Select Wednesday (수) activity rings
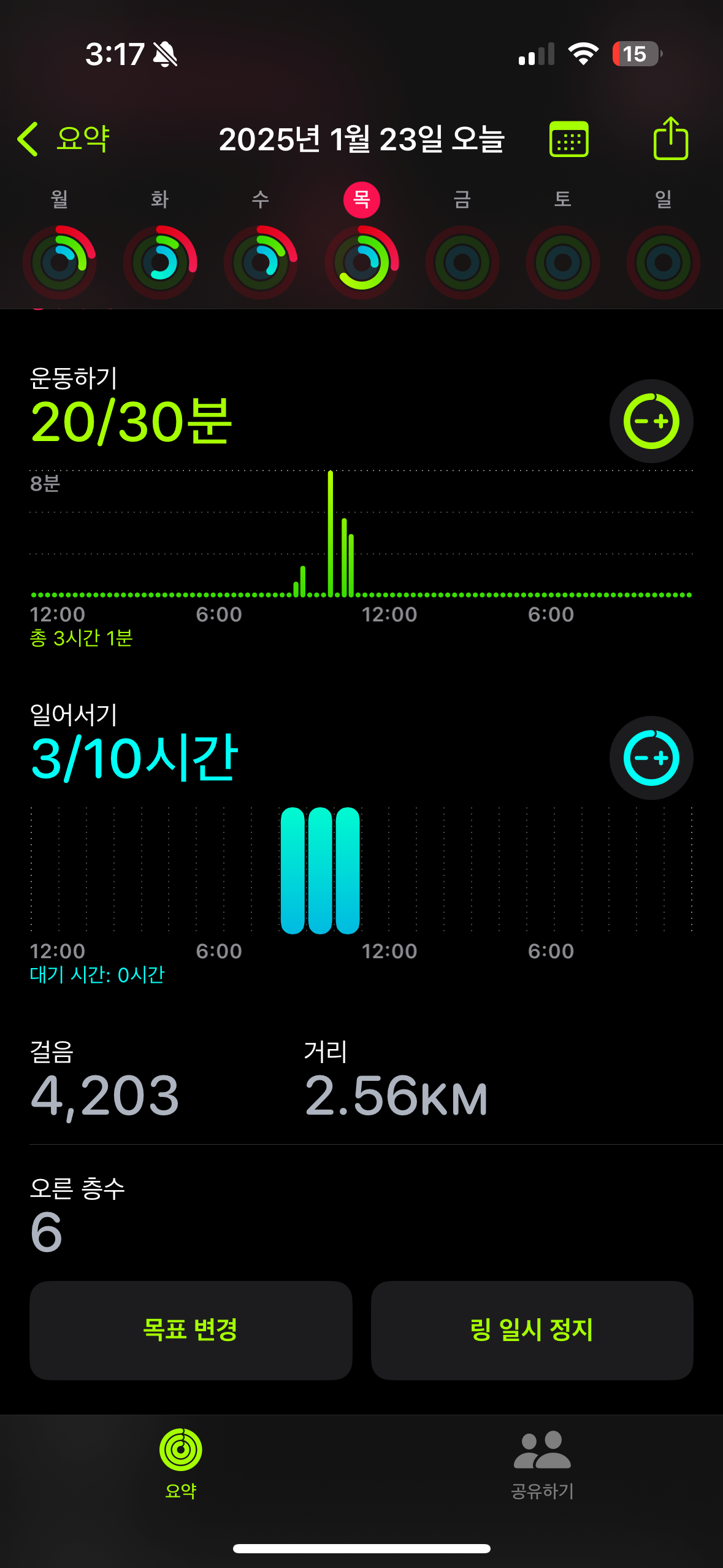723x1568 pixels. pyautogui.click(x=261, y=262)
